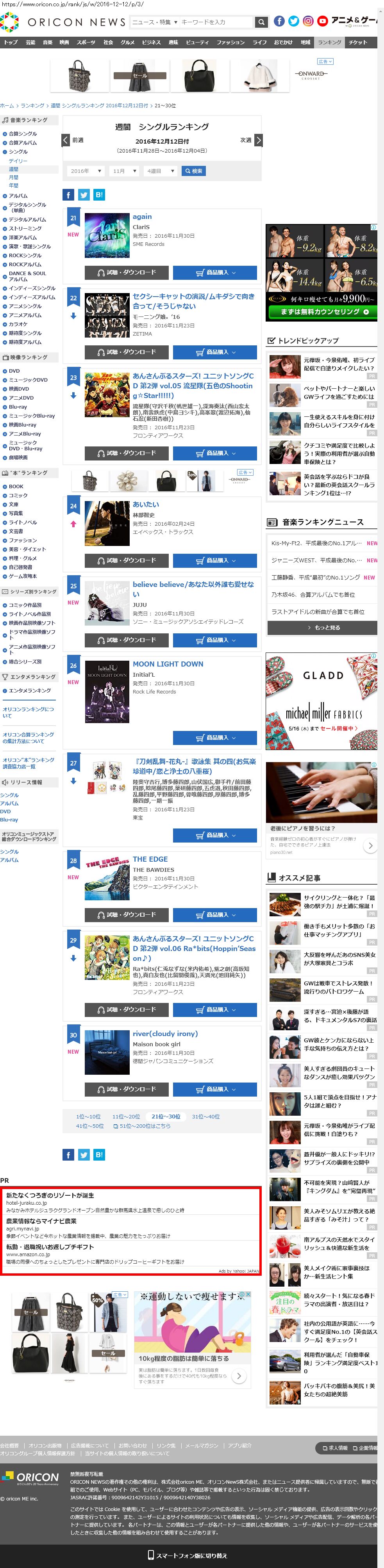Select 1位〜10位 page link
The width and height of the screenshot is (384, 1568).
88,1116
